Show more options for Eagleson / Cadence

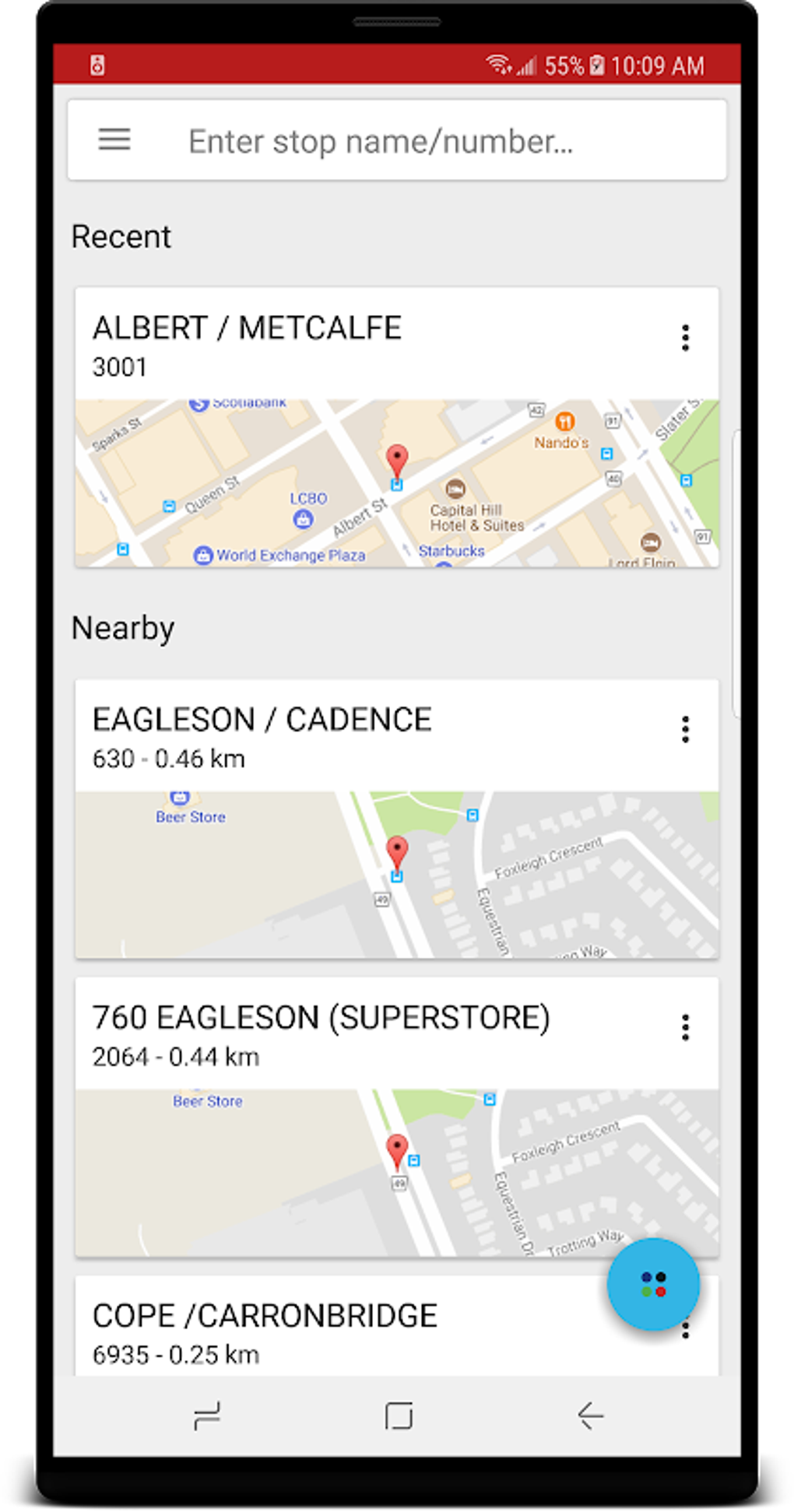pyautogui.click(x=685, y=729)
